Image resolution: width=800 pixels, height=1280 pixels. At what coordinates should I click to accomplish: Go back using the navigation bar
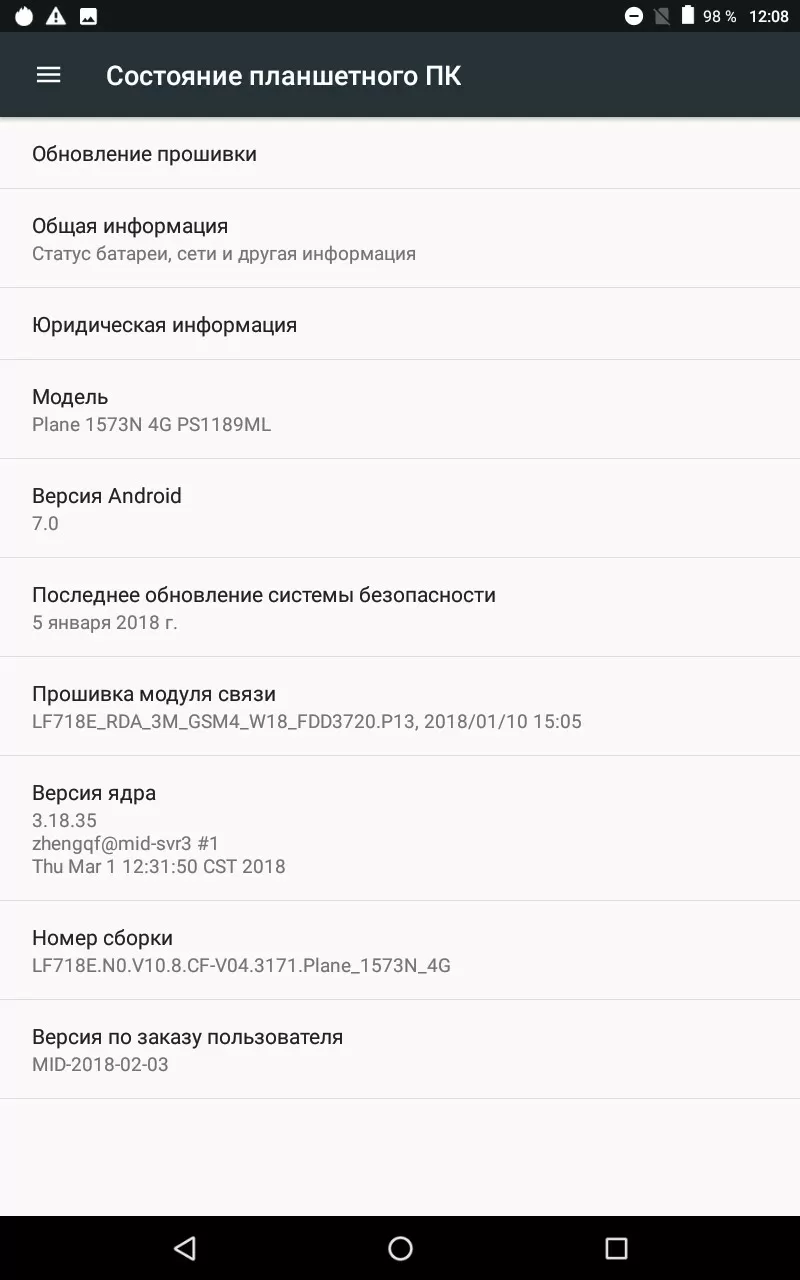pyautogui.click(x=184, y=1248)
